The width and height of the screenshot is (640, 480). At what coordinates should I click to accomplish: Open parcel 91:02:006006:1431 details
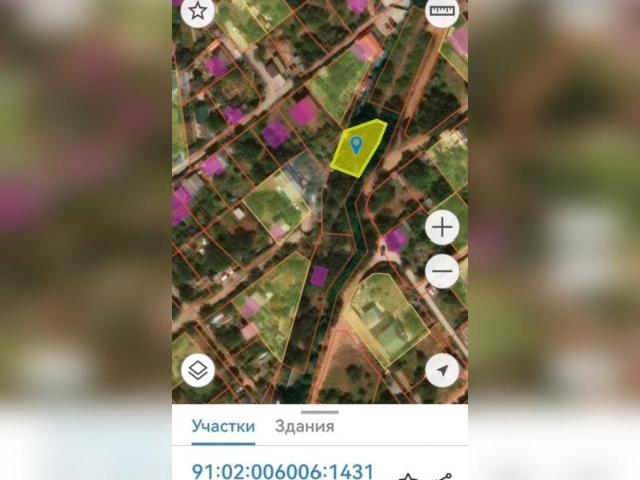pyautogui.click(x=283, y=471)
